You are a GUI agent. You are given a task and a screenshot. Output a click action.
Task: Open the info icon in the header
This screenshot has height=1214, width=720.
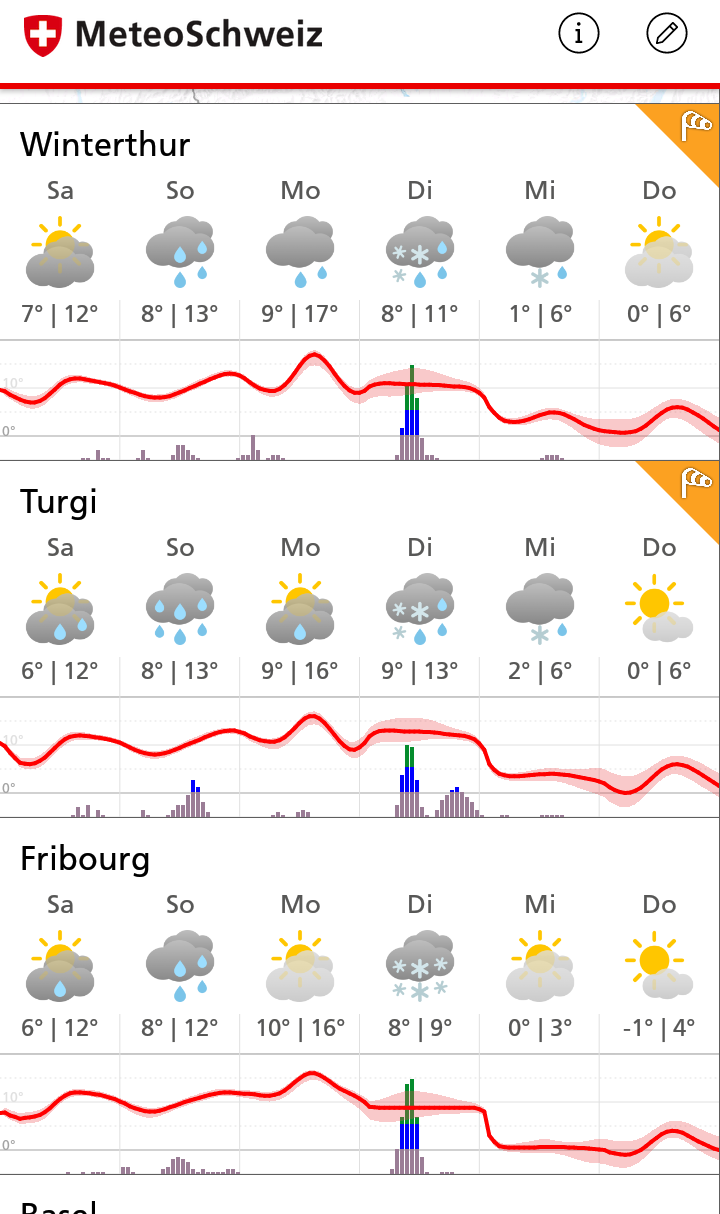click(x=578, y=34)
